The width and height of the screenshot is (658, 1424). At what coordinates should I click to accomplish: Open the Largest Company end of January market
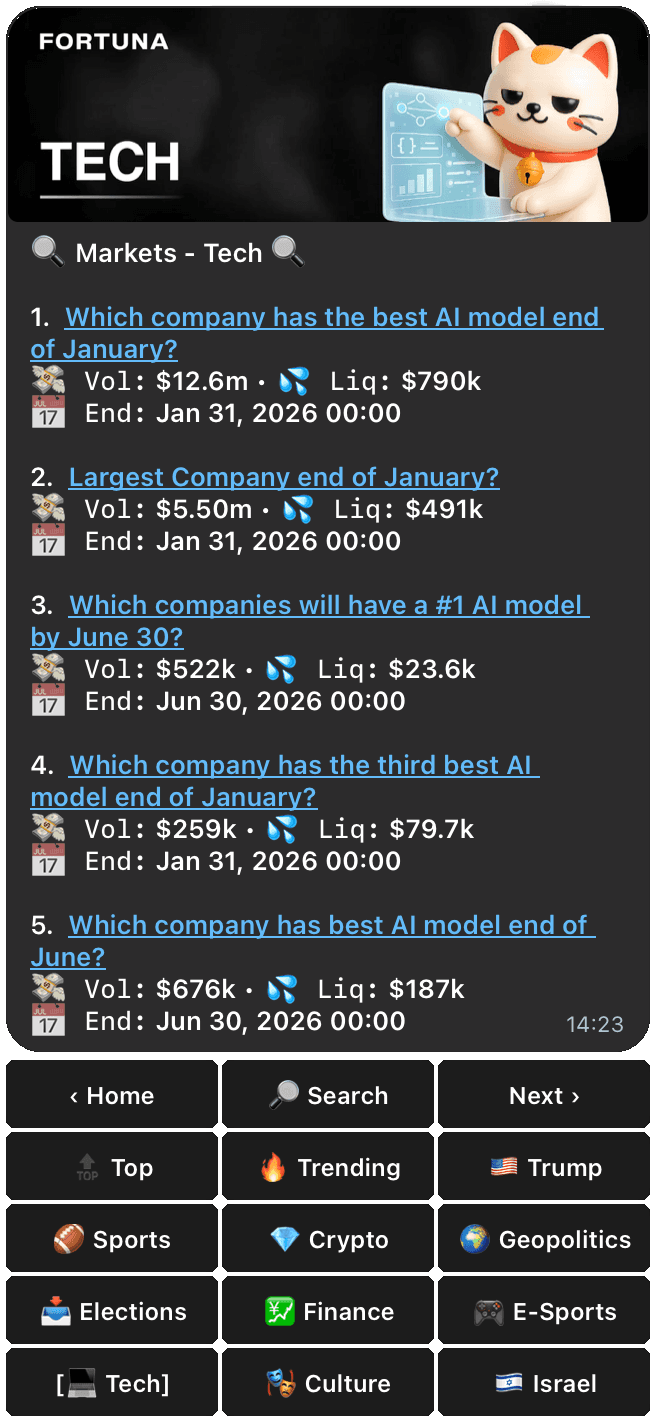coord(284,478)
